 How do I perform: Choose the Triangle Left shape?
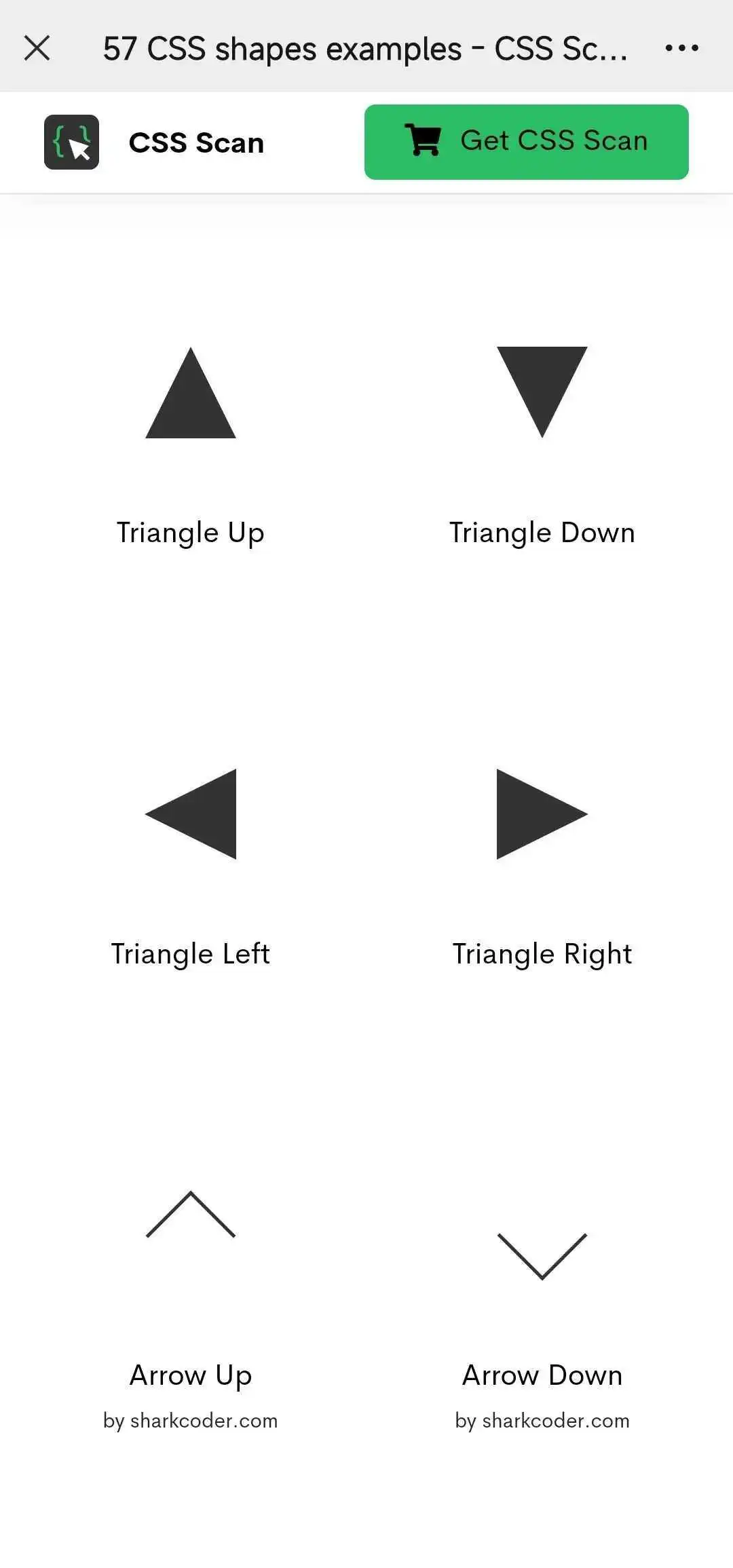point(193,814)
